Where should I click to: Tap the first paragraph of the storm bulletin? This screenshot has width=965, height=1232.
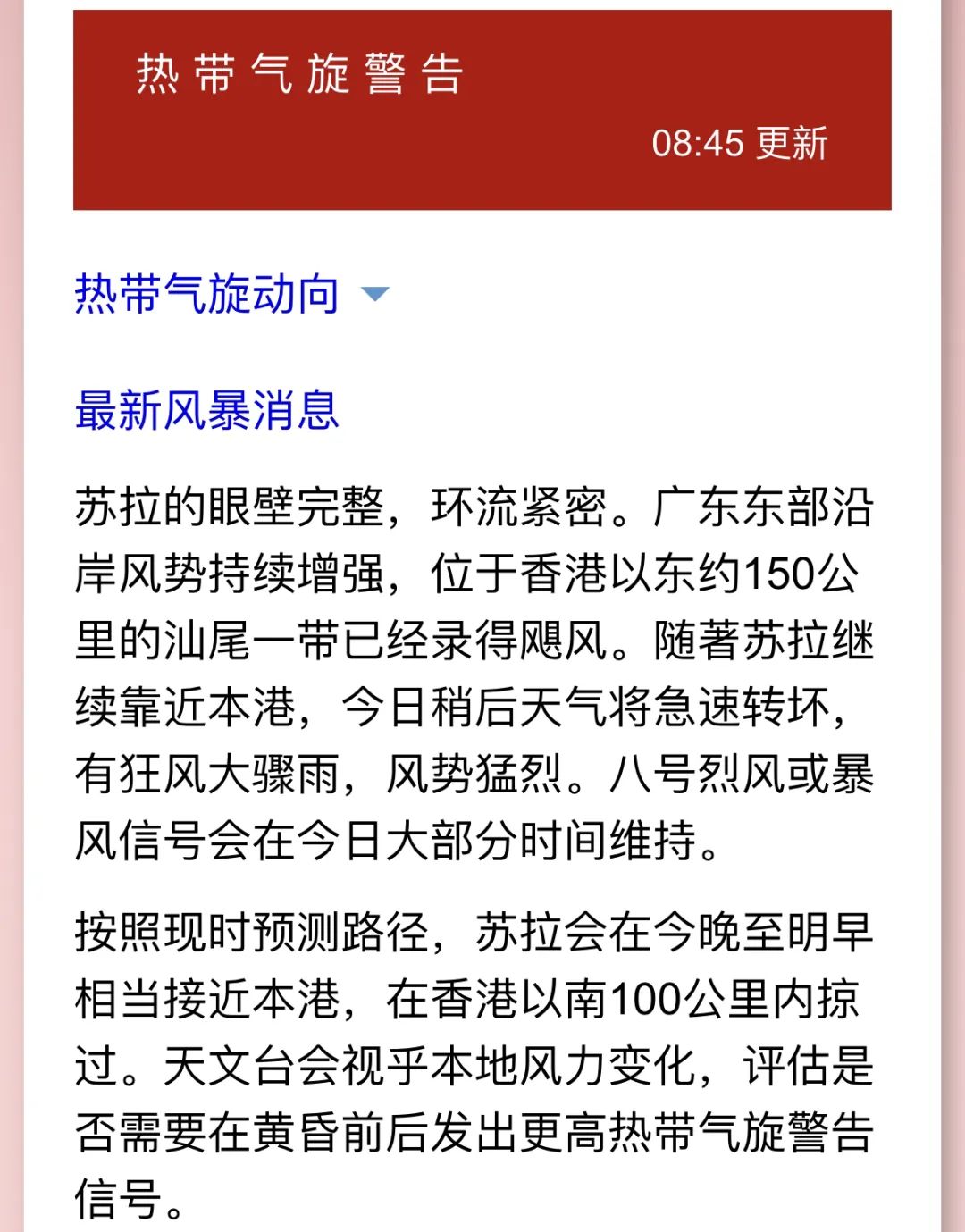point(482,670)
